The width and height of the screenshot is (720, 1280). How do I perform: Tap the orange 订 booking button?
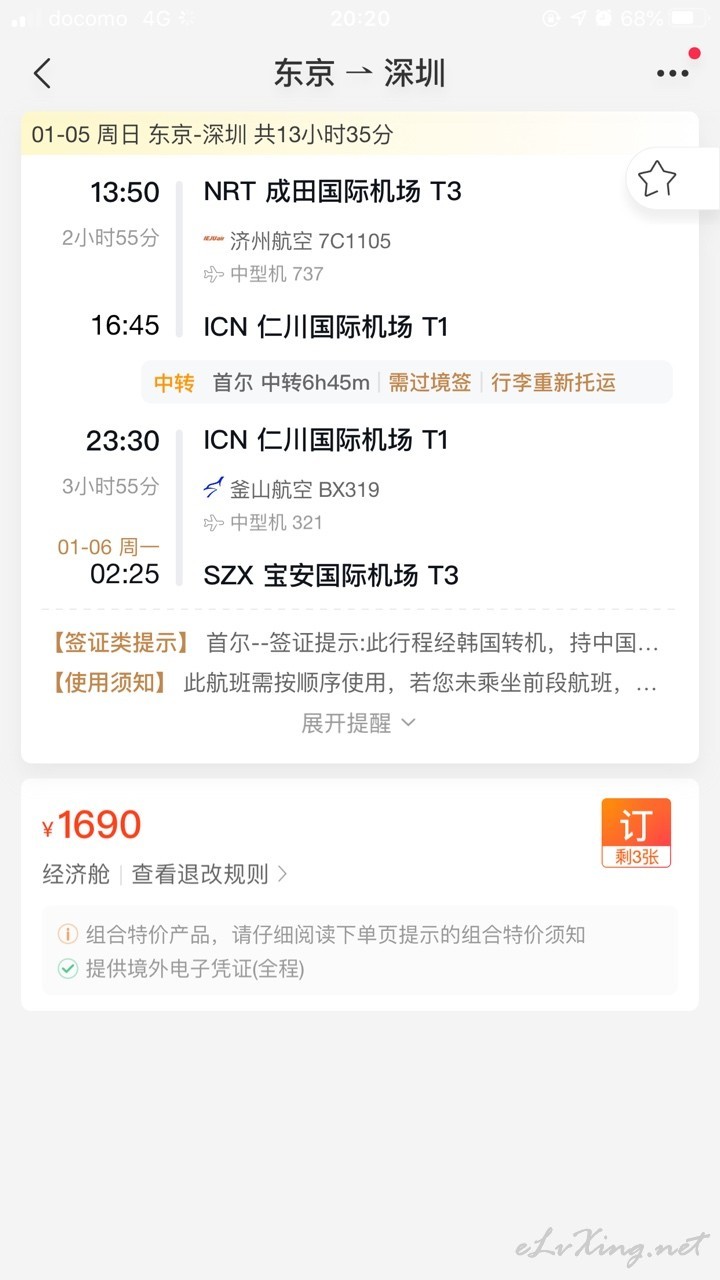pos(636,833)
